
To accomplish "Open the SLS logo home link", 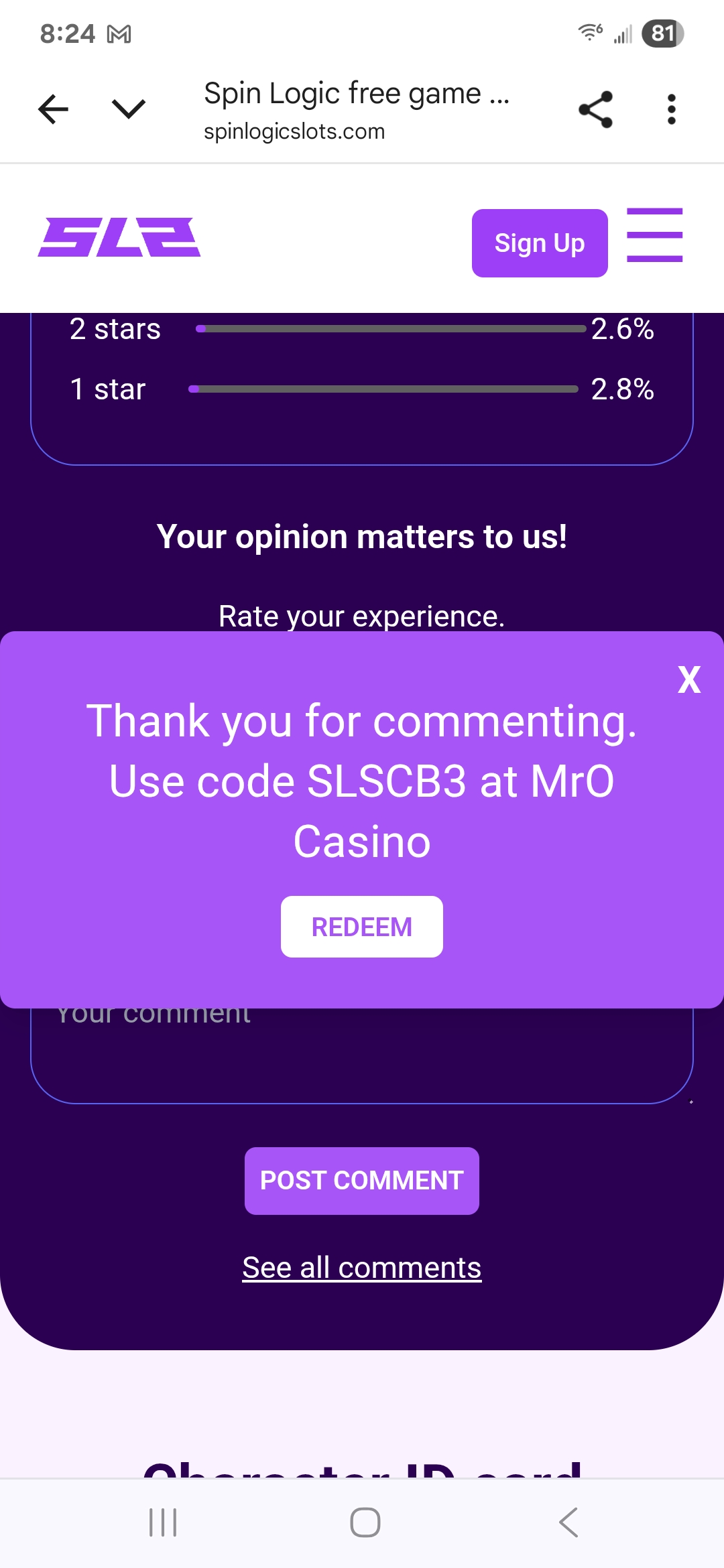I will coord(119,237).
